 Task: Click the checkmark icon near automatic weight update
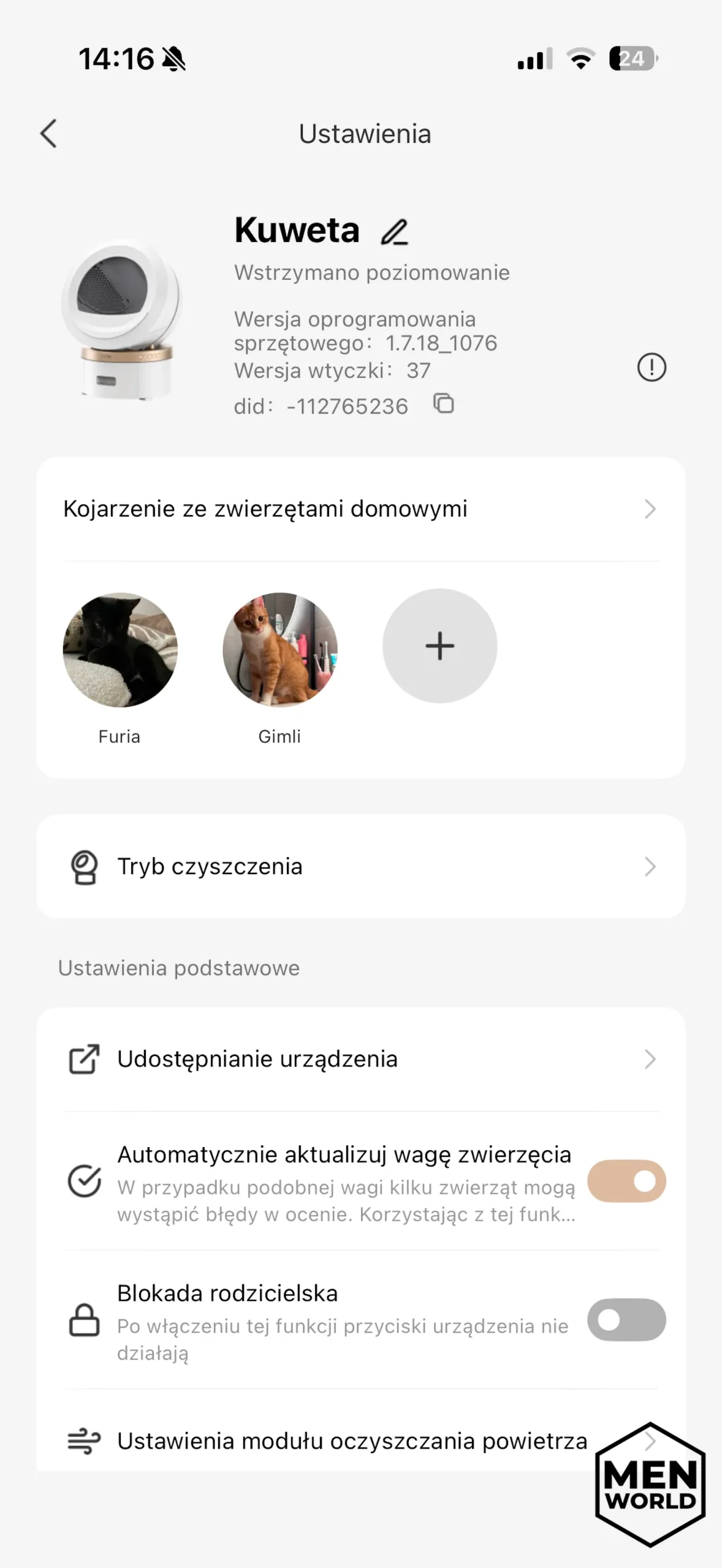[x=84, y=1182]
